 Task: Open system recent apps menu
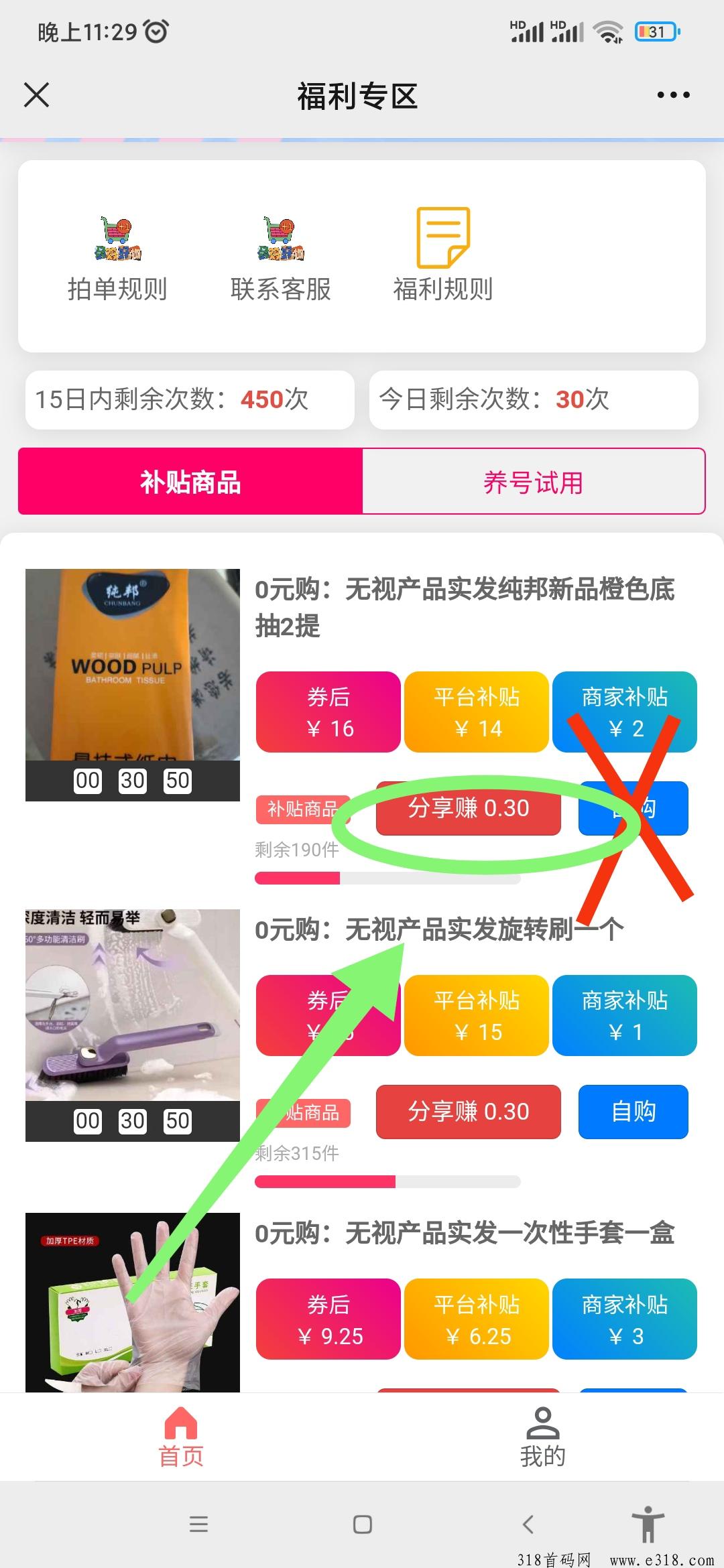198,1524
